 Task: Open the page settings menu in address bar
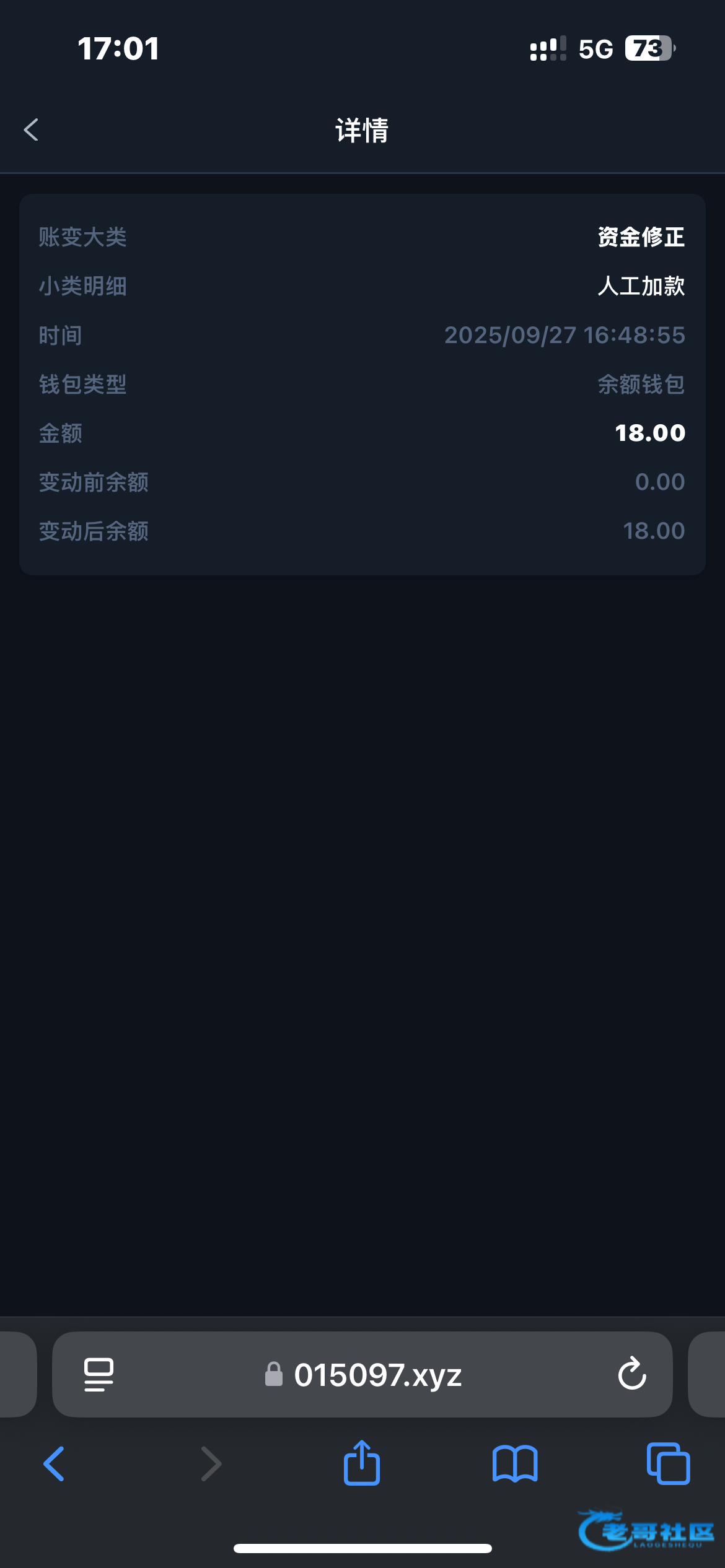click(99, 1375)
